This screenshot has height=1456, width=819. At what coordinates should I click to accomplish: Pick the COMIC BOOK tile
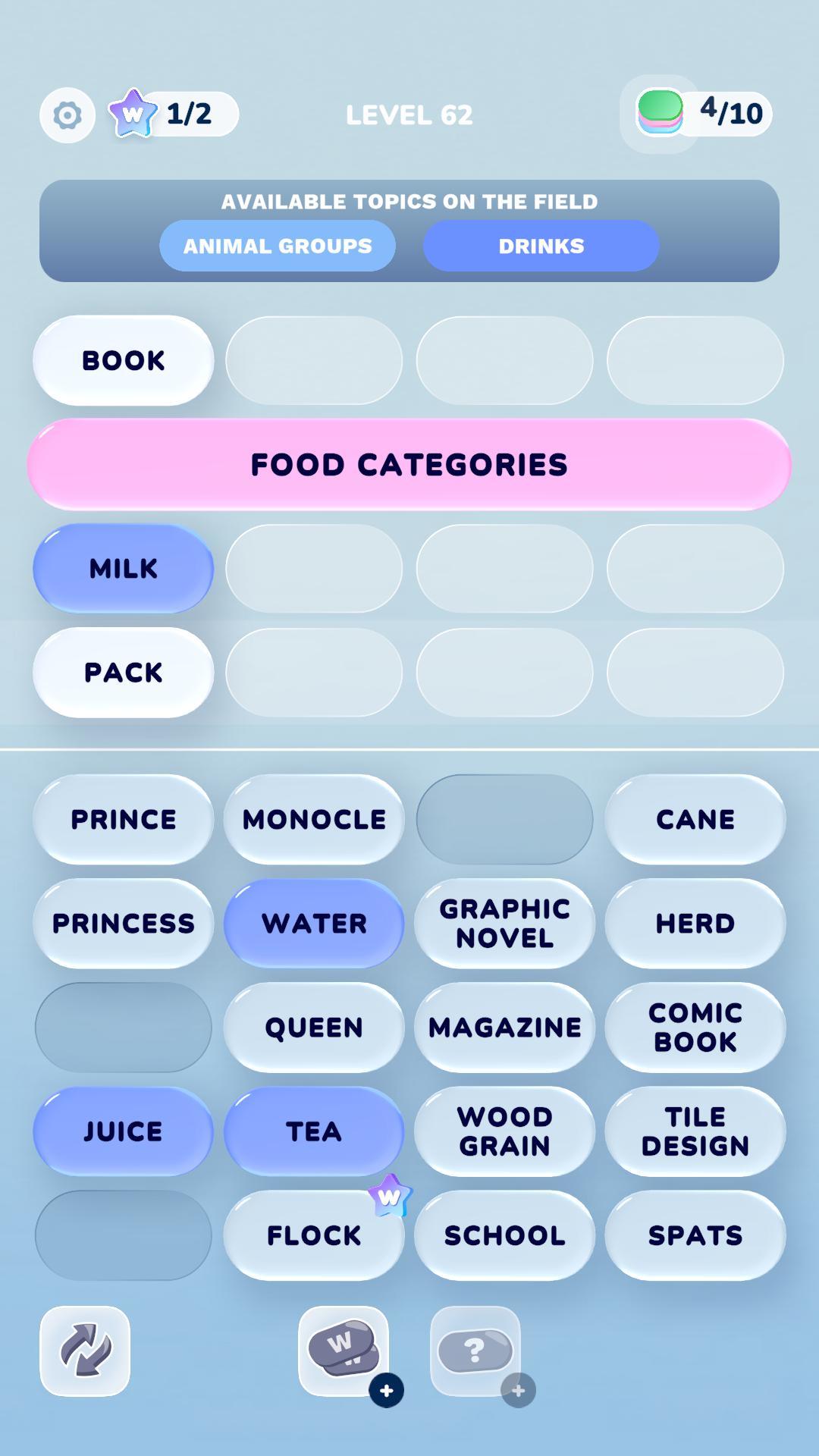[695, 1027]
